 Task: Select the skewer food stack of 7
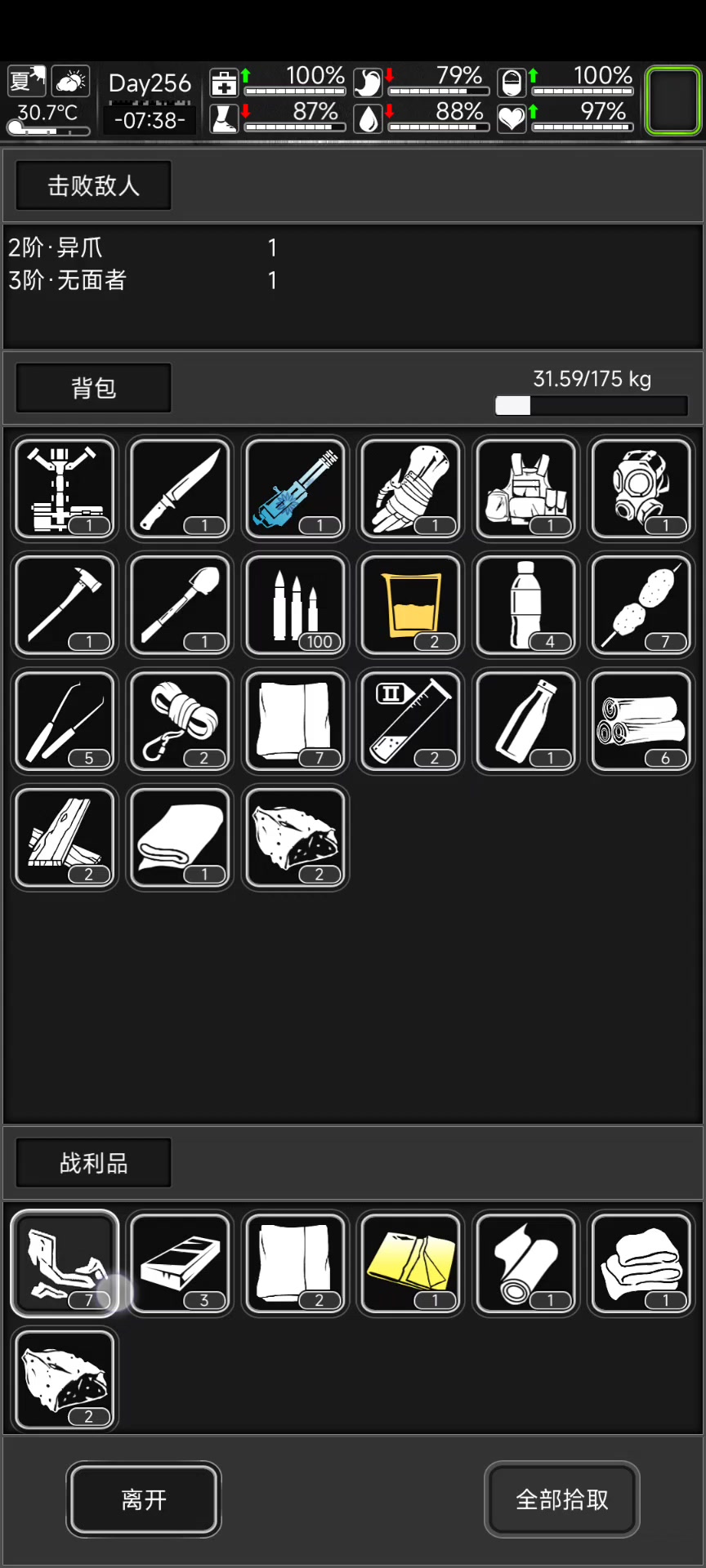pyautogui.click(x=641, y=605)
